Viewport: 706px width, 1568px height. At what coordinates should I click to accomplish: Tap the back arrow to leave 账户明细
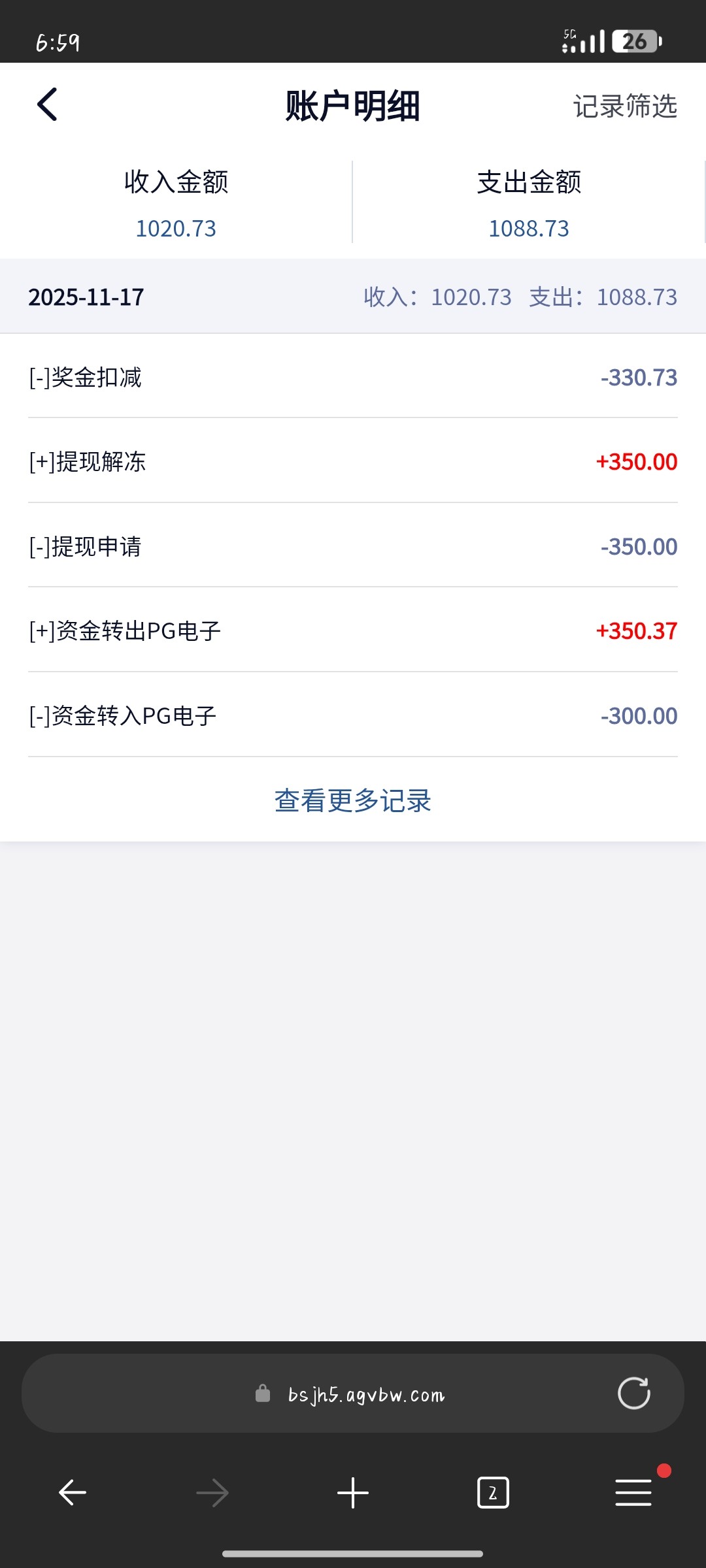[x=46, y=105]
